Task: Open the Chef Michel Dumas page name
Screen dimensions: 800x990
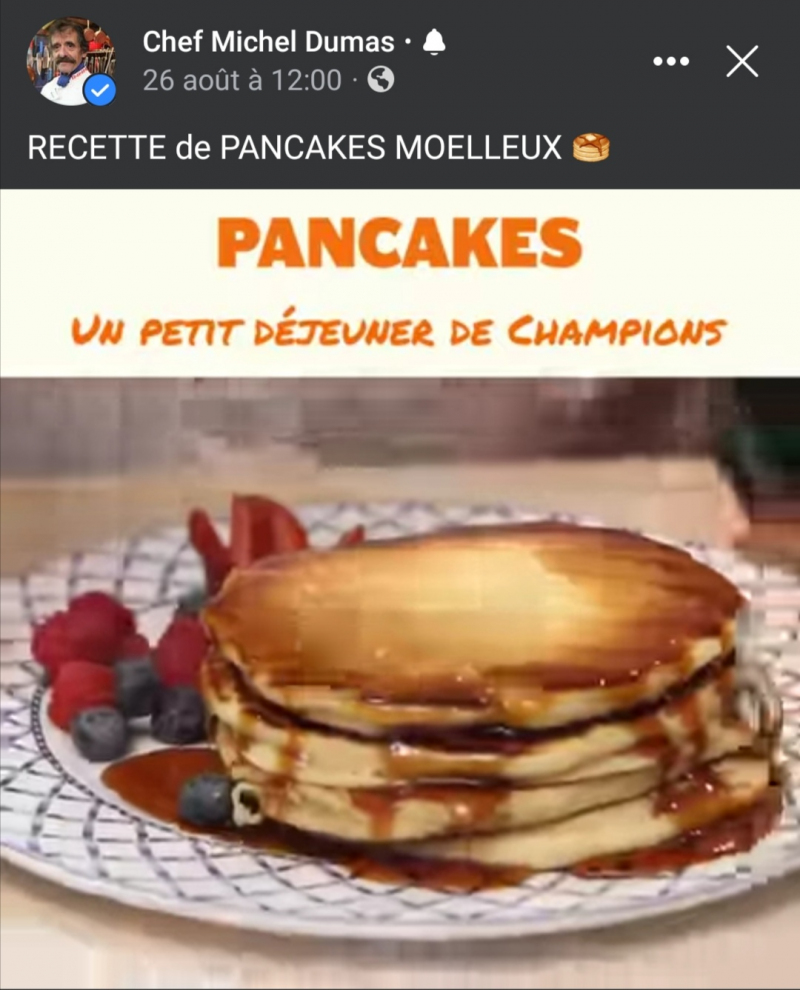Action: [x=268, y=42]
